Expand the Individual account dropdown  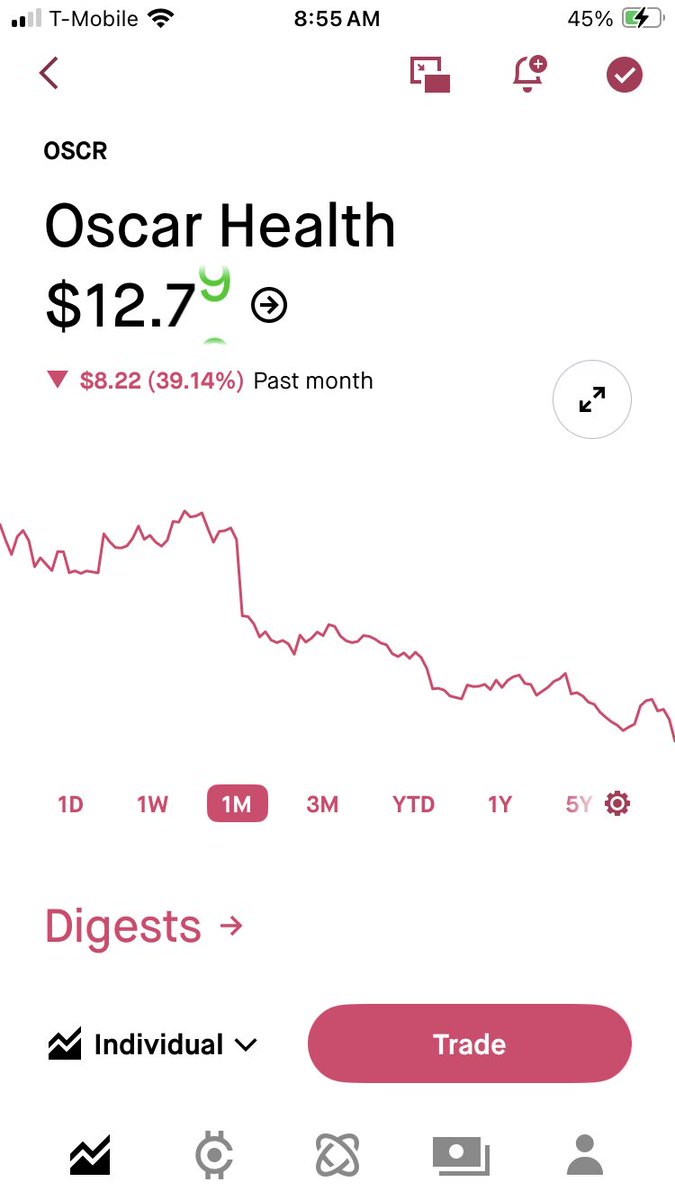[152, 1045]
